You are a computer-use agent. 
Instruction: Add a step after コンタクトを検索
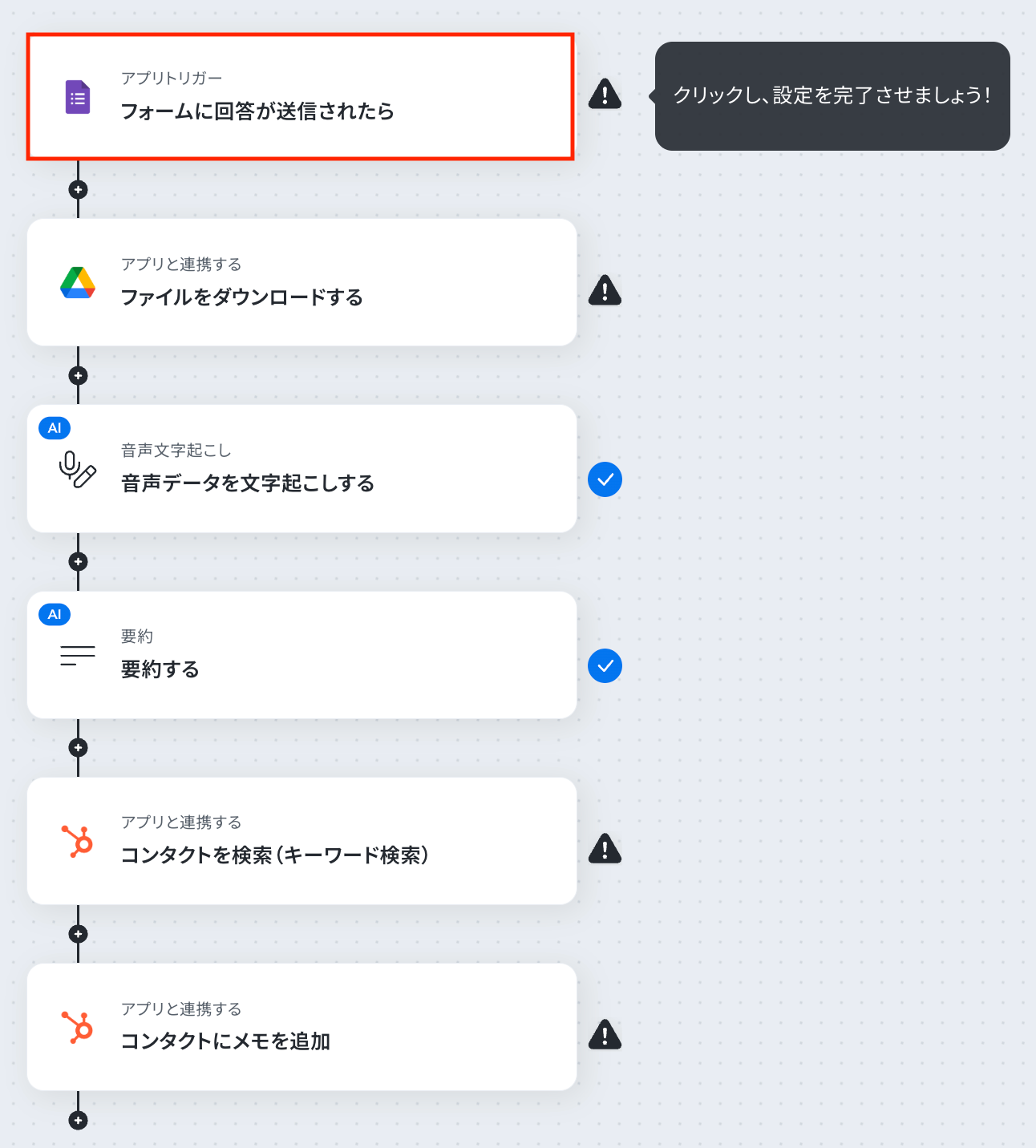(x=78, y=934)
